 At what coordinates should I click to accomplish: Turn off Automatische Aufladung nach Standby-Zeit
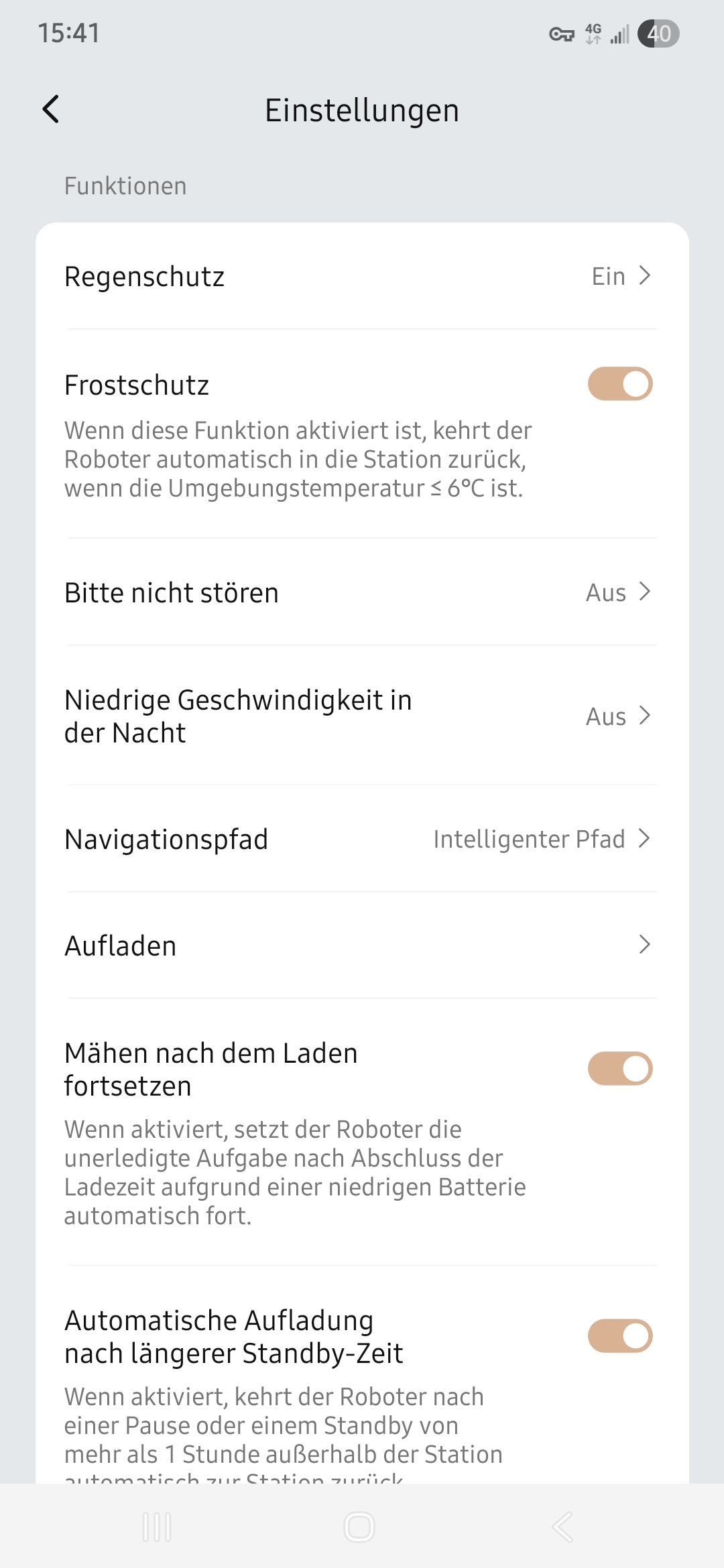point(620,1336)
